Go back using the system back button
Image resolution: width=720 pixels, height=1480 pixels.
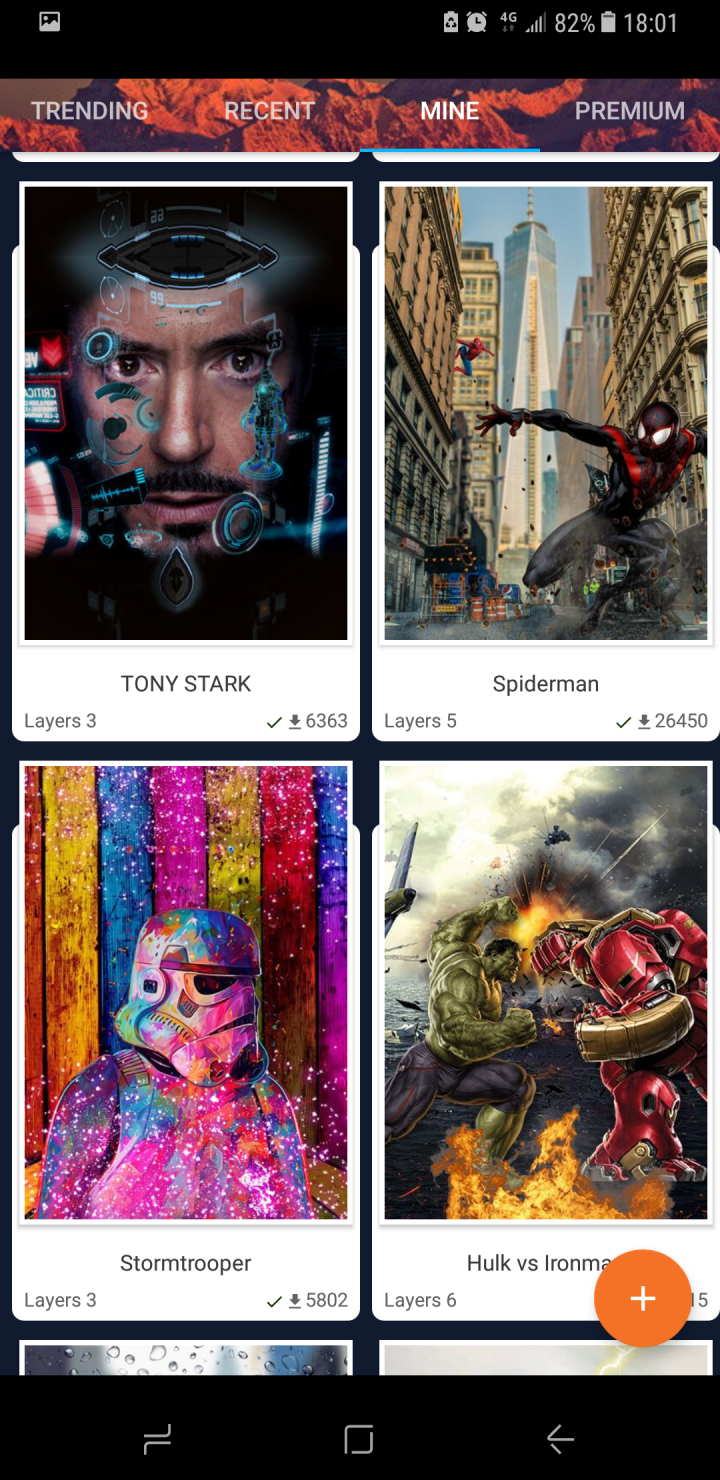tap(560, 1439)
